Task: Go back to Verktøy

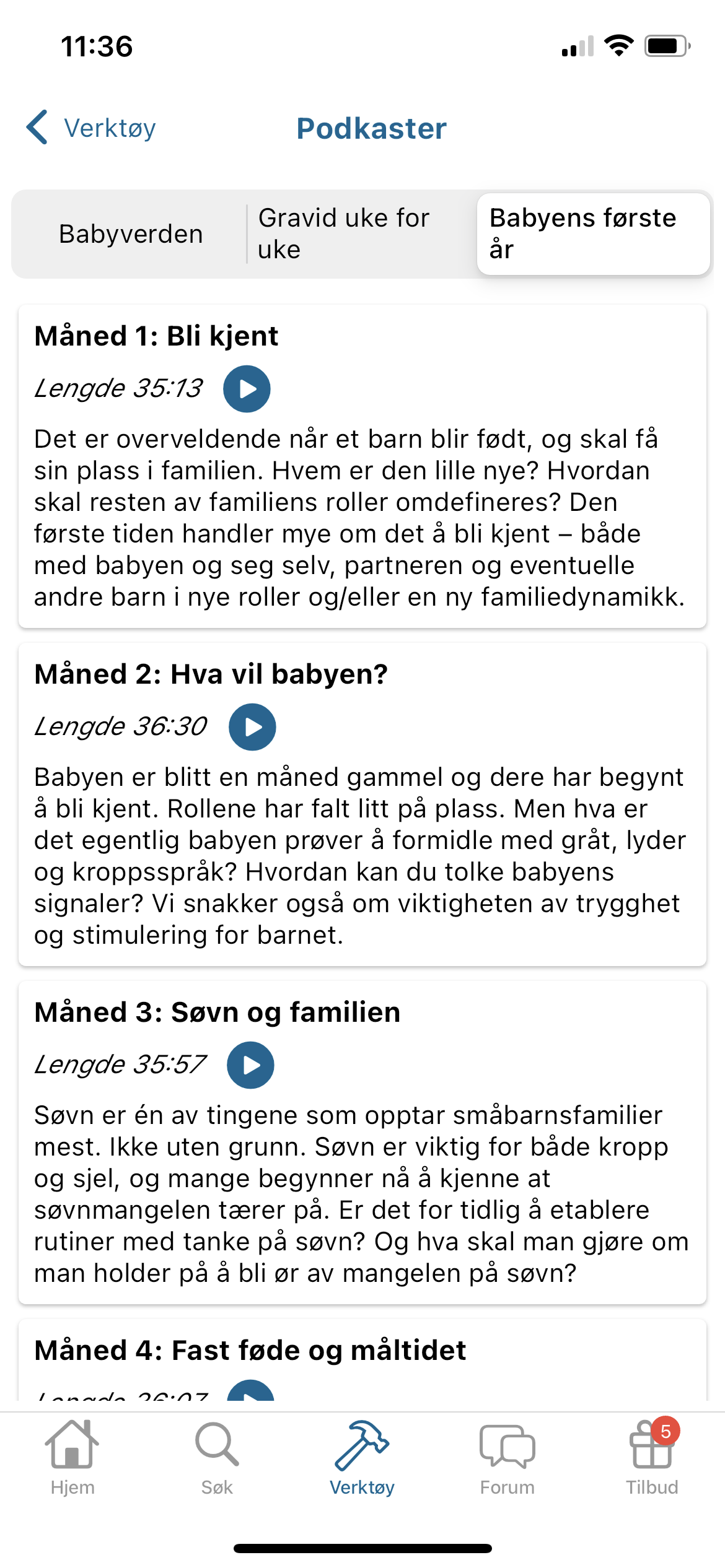Action: (x=92, y=128)
